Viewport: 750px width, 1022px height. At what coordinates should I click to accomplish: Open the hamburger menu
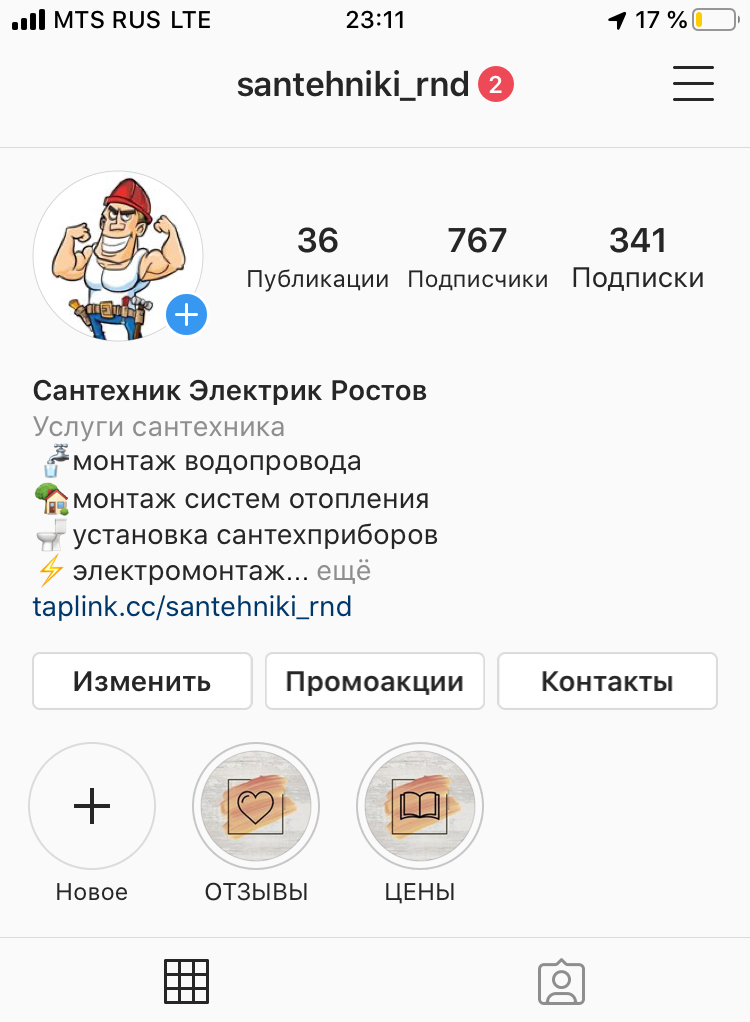coord(693,84)
